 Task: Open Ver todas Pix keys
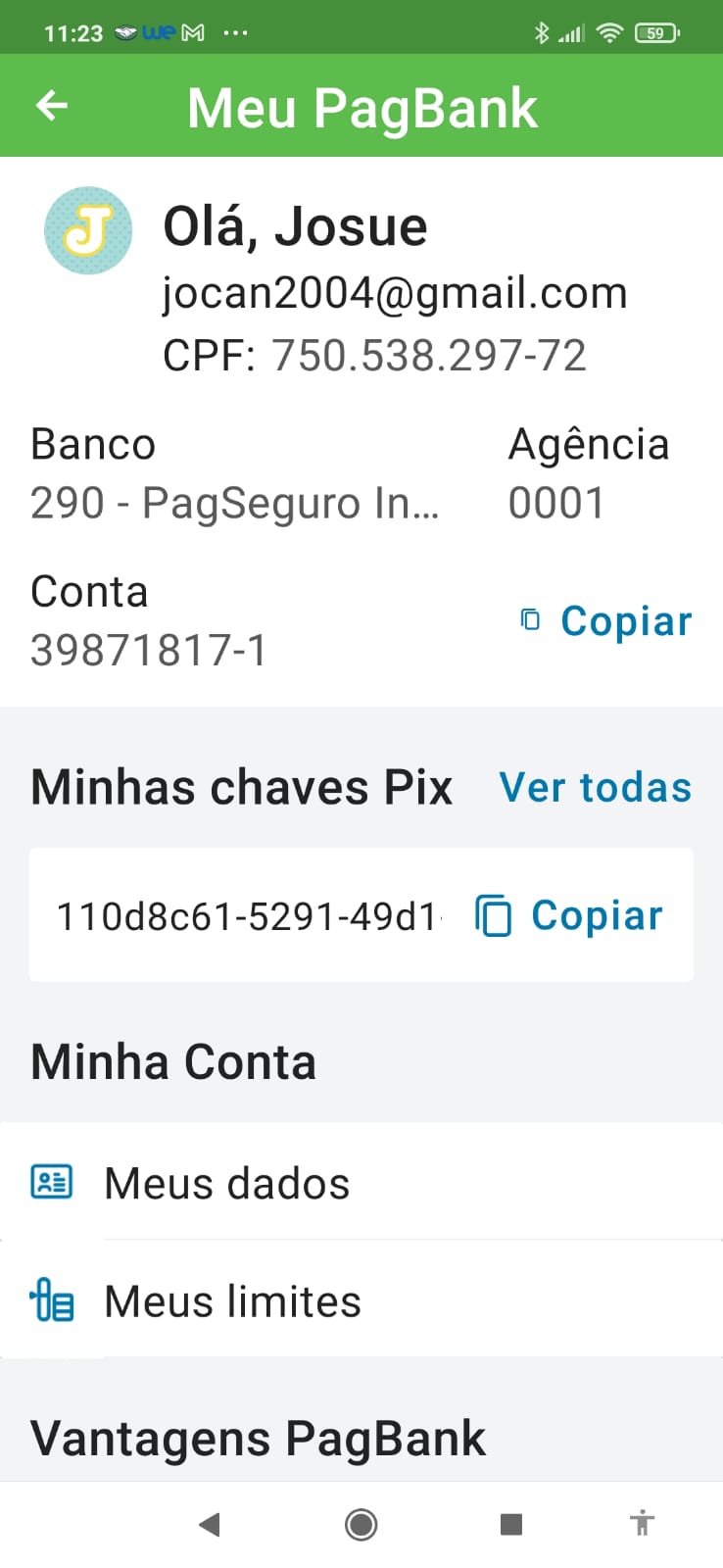tap(595, 787)
